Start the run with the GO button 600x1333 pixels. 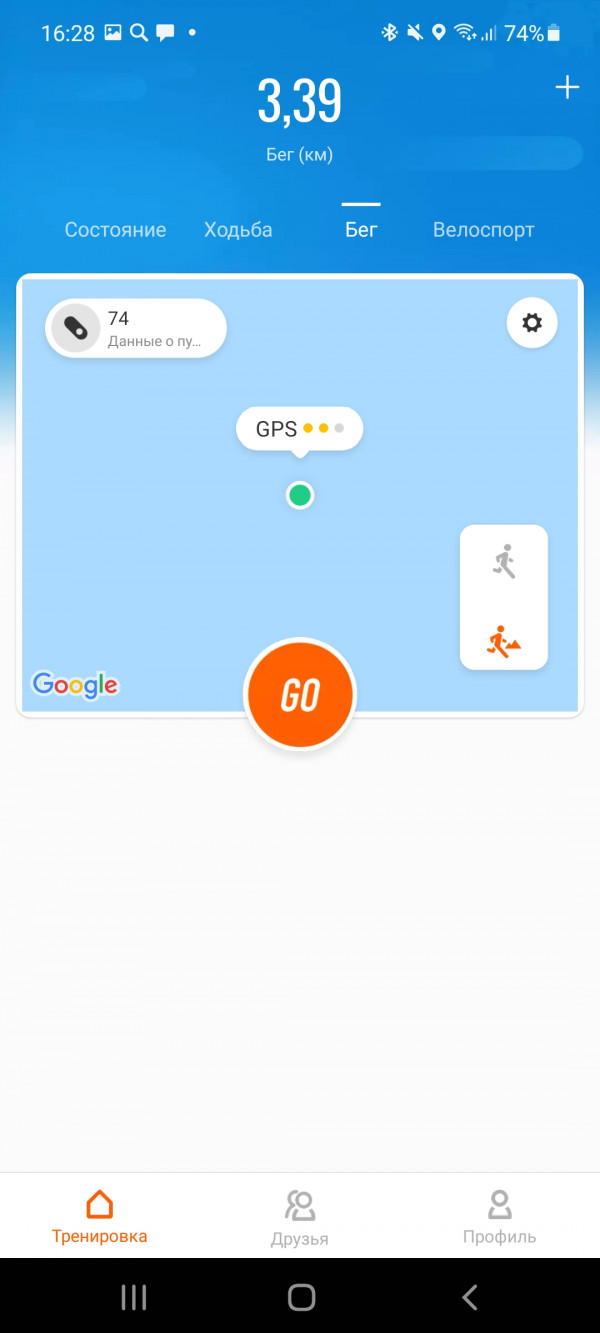pyautogui.click(x=299, y=695)
